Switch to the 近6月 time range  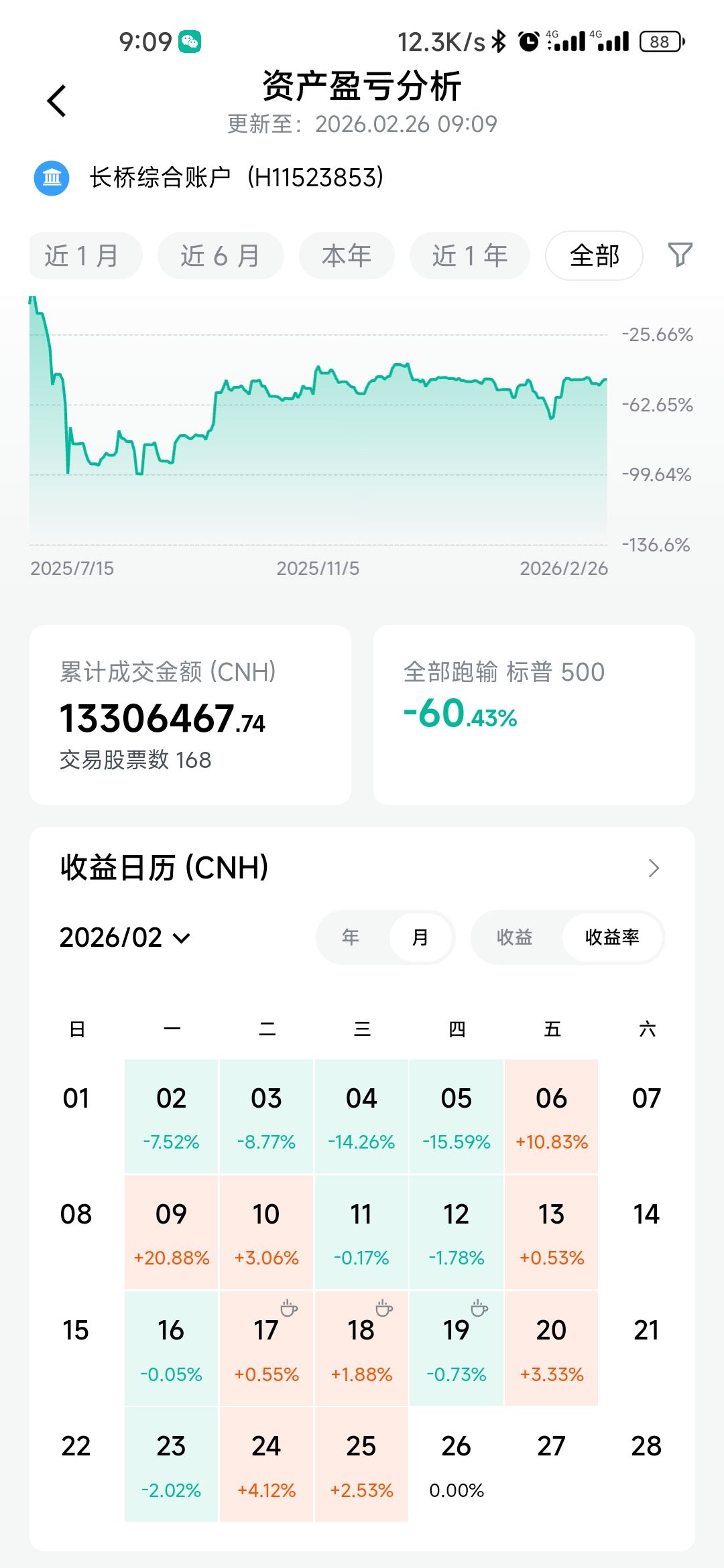tap(220, 255)
